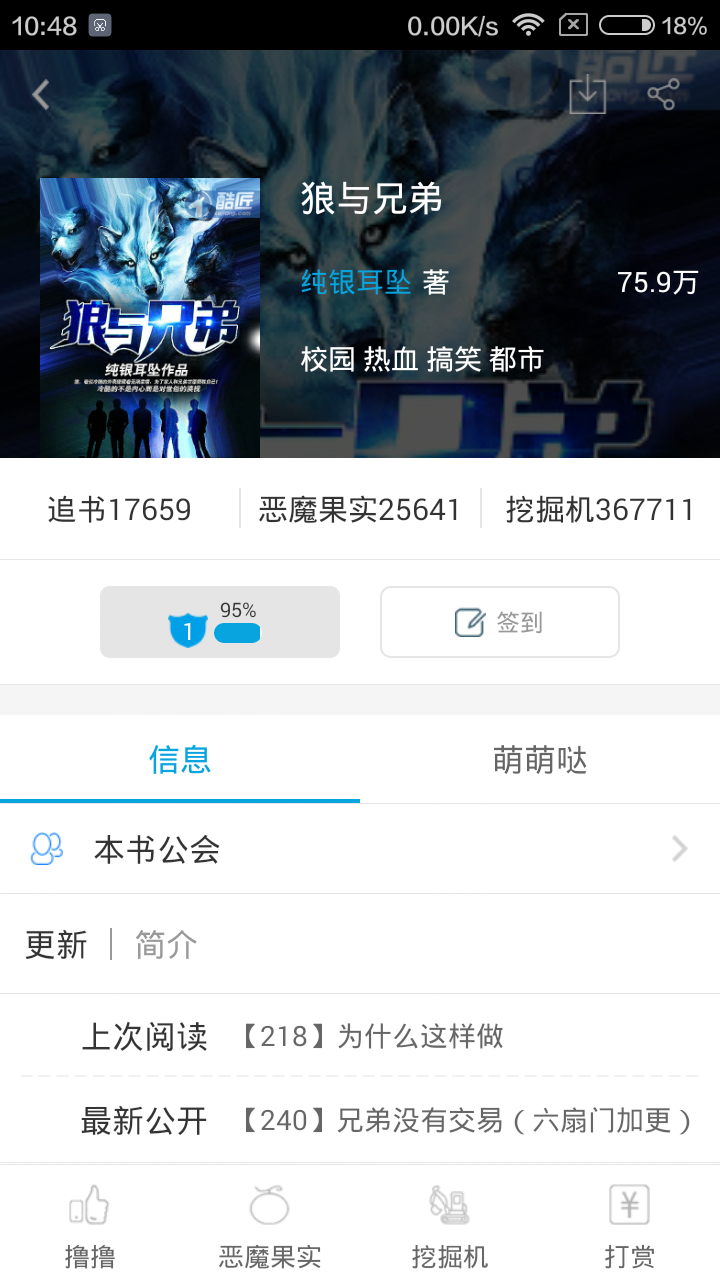The width and height of the screenshot is (720, 1280).
Task: Tap the Wi-Fi icon in status bar
Action: (x=527, y=25)
